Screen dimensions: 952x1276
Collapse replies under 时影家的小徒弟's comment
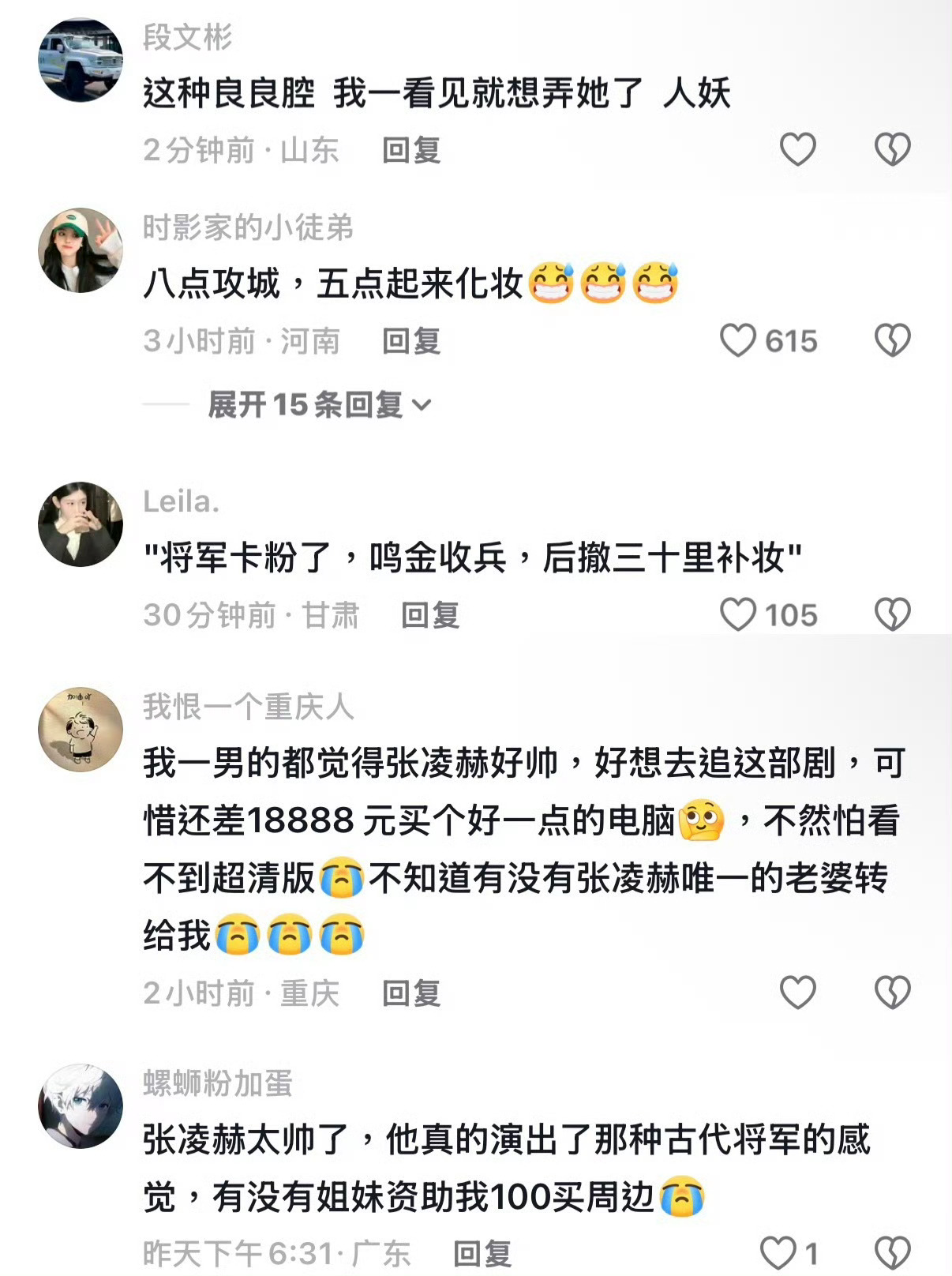[x=305, y=403]
